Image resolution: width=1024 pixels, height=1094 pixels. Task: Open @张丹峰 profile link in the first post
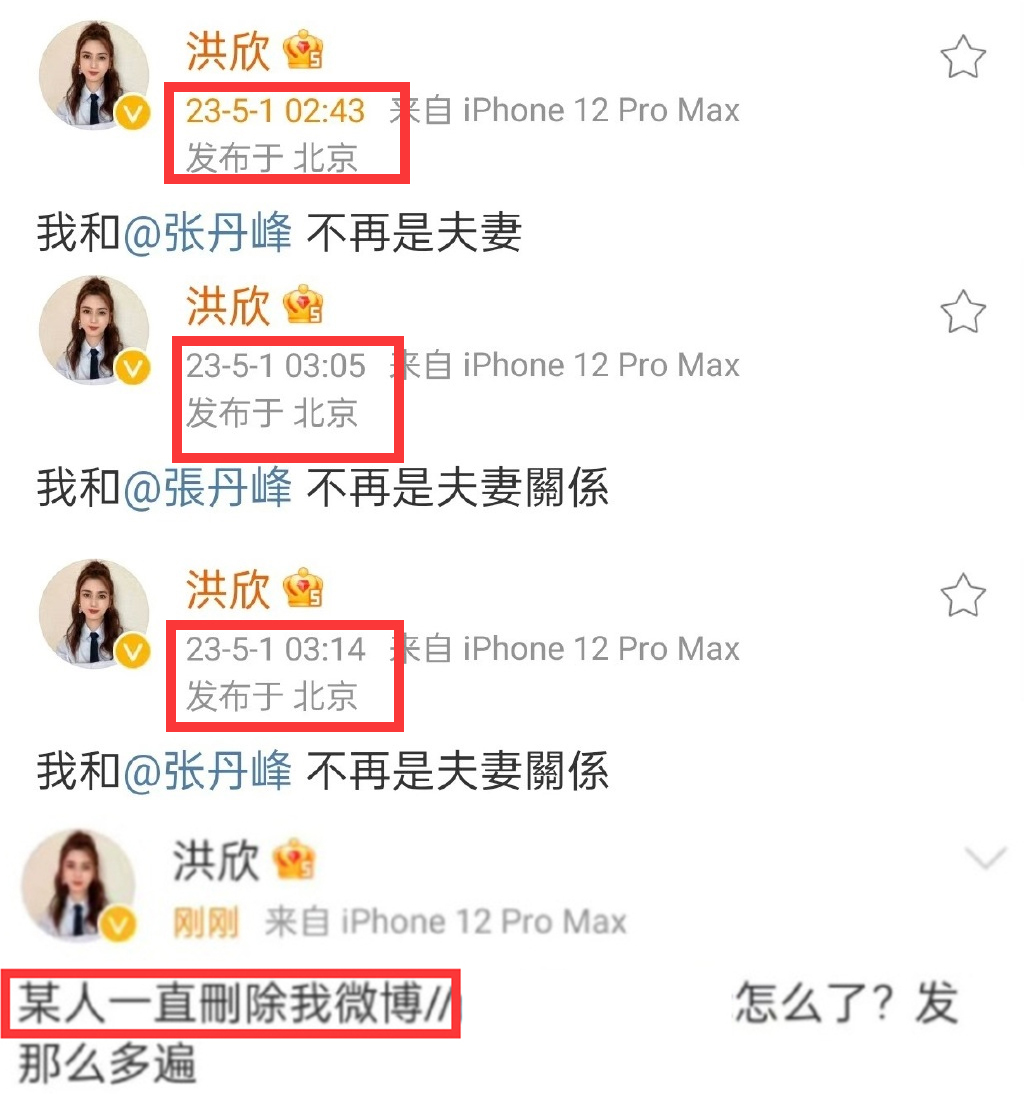pyautogui.click(x=222, y=230)
